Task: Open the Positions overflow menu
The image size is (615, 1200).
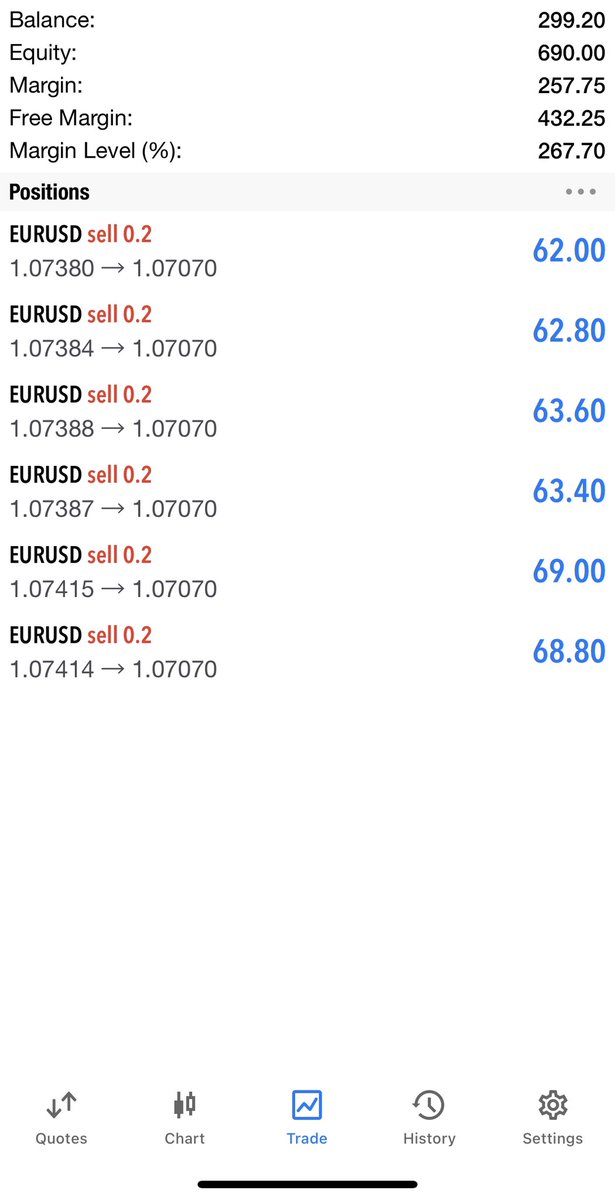Action: 580,192
